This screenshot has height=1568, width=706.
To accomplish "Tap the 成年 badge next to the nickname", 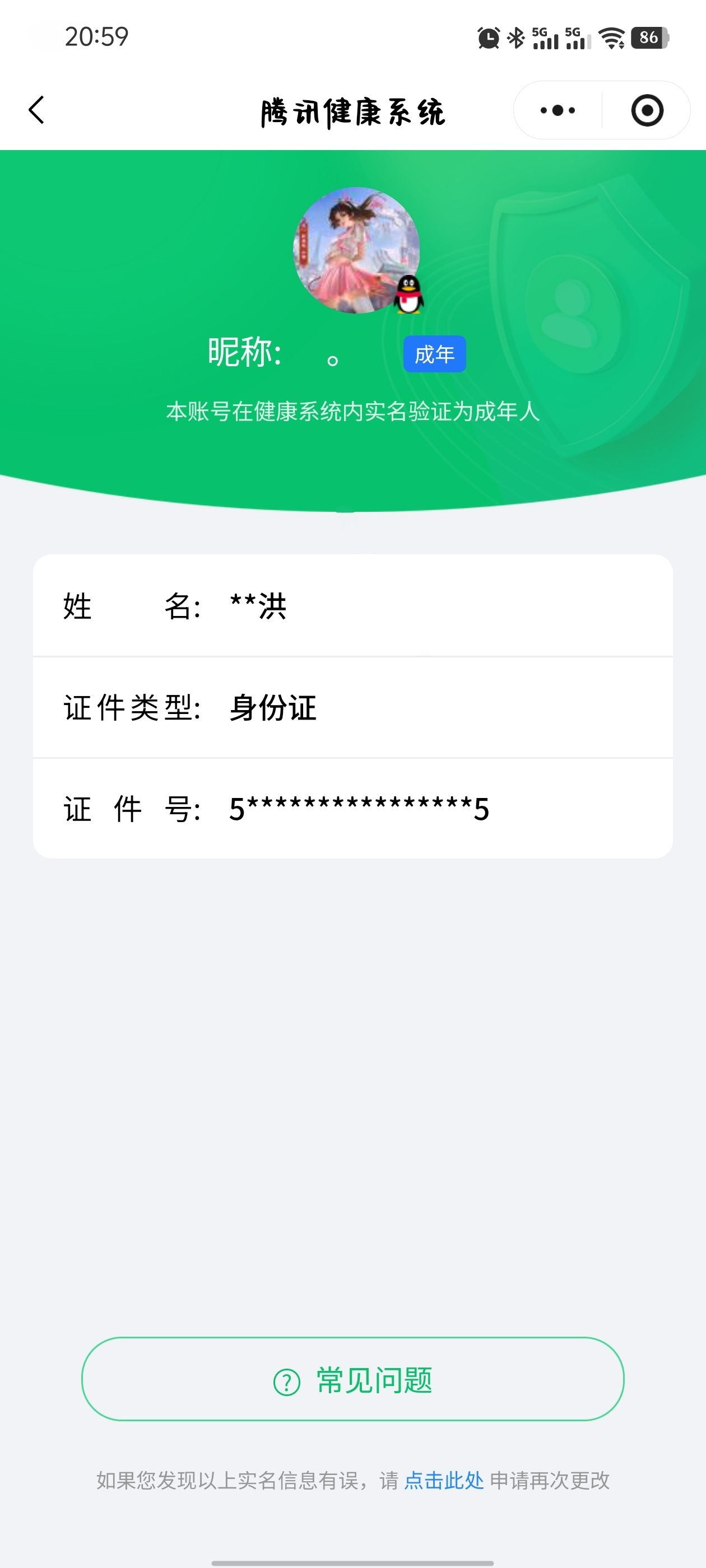I will pos(434,353).
